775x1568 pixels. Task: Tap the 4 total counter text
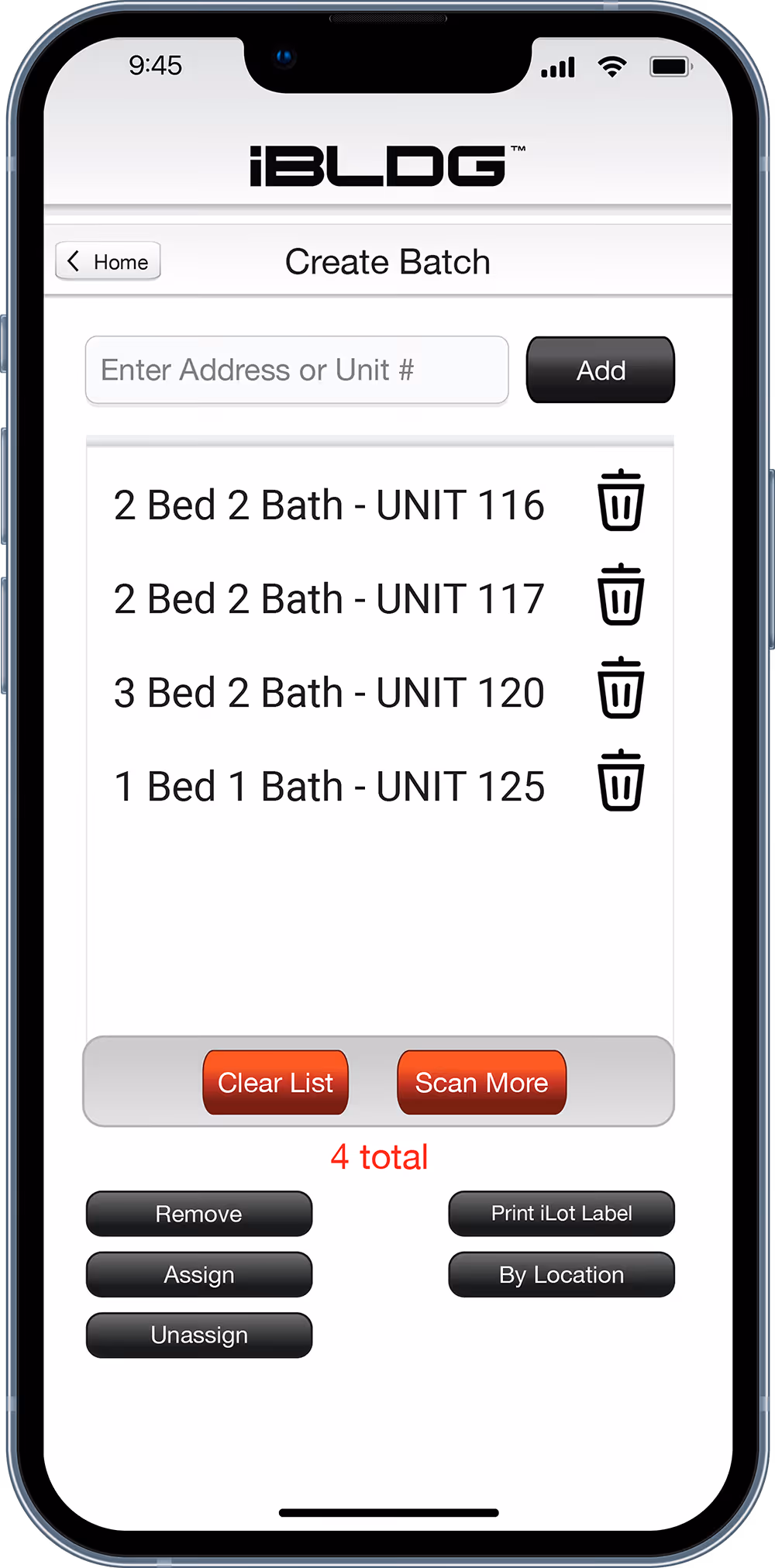click(x=379, y=1156)
